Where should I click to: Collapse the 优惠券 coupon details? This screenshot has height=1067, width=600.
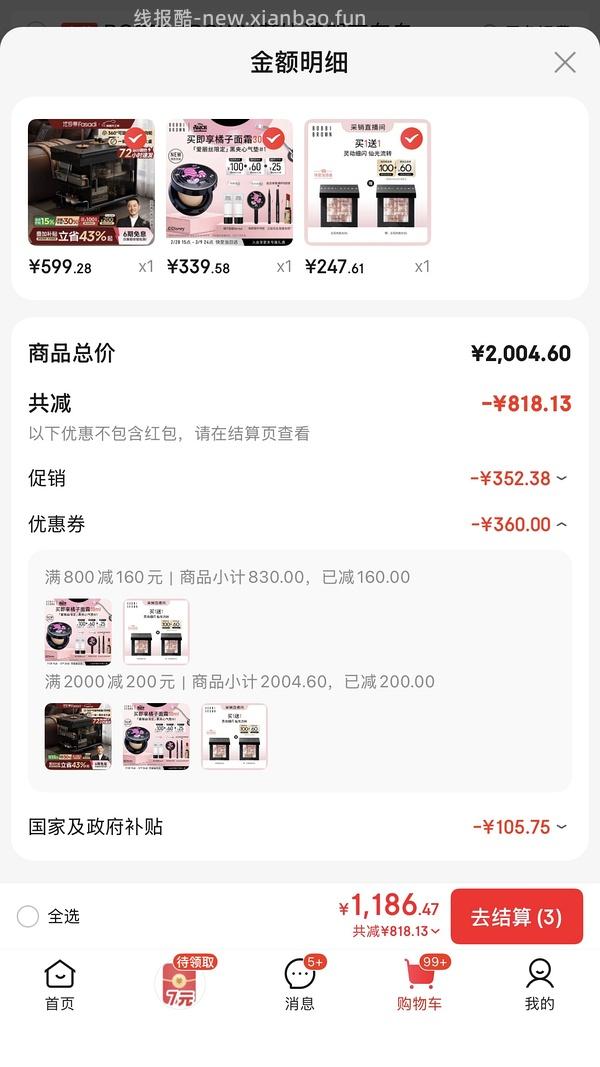518,524
